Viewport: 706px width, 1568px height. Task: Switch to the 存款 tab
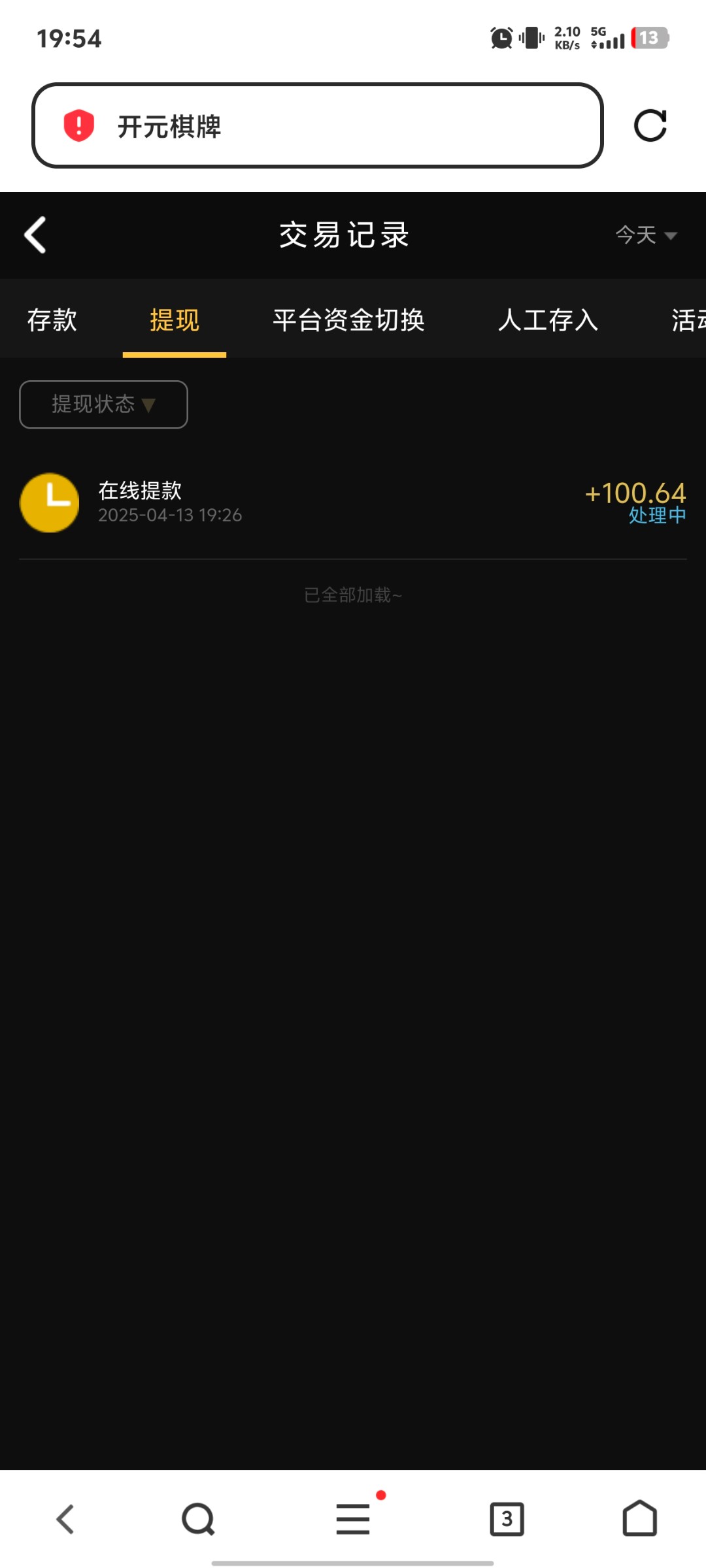pos(52,320)
